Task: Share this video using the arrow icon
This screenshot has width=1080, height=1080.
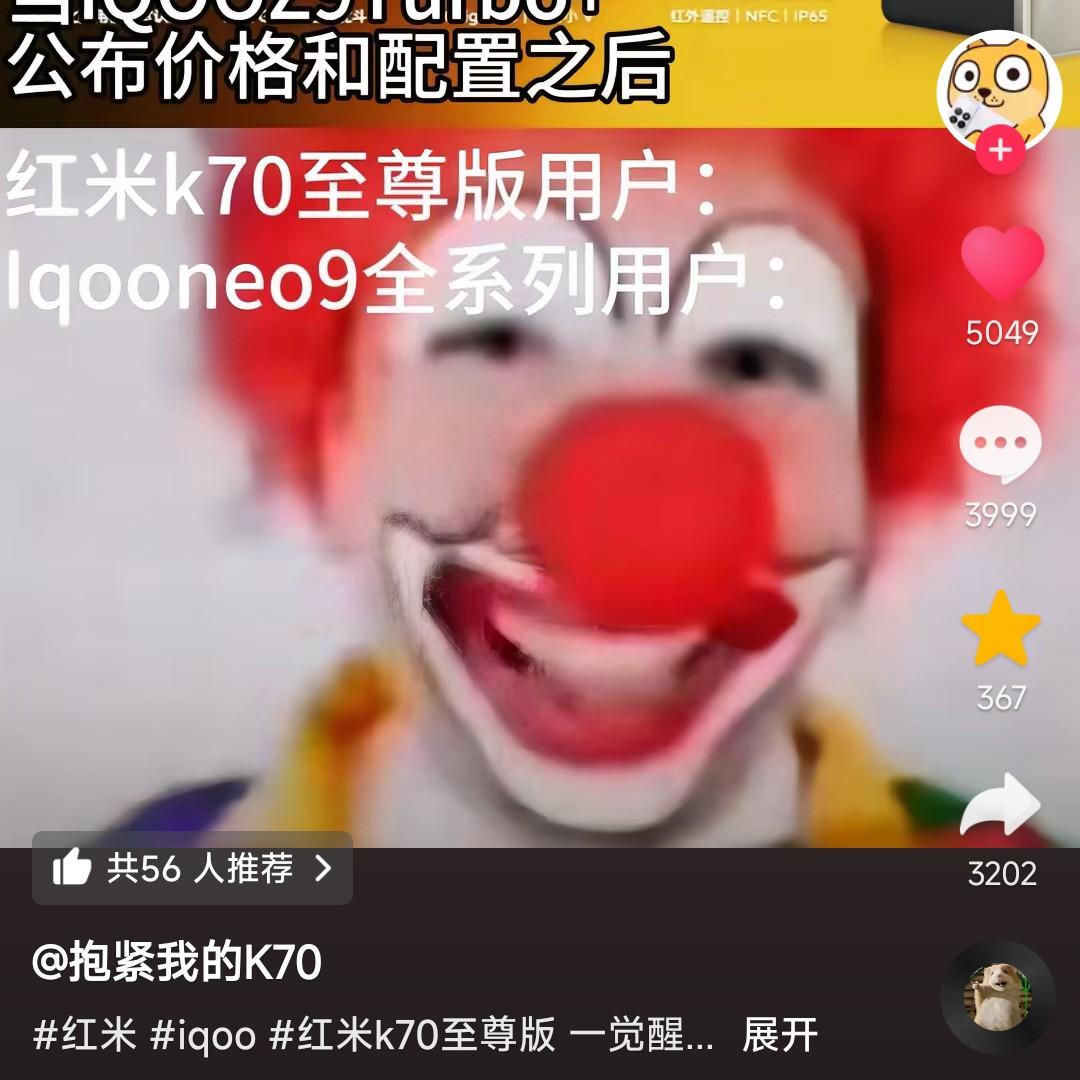Action: coord(1000,804)
